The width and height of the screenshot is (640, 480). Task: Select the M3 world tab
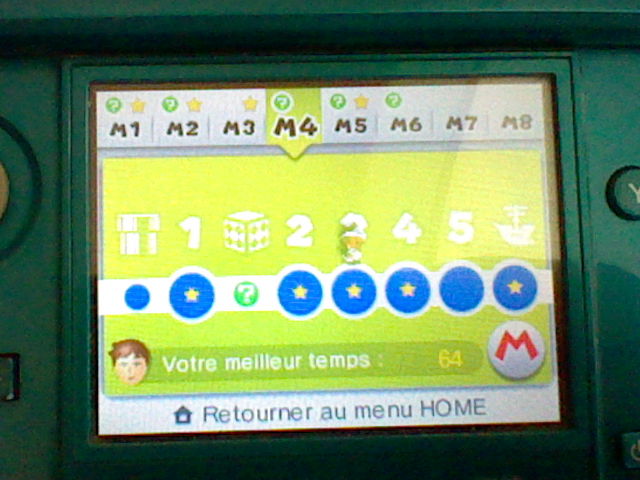239,127
